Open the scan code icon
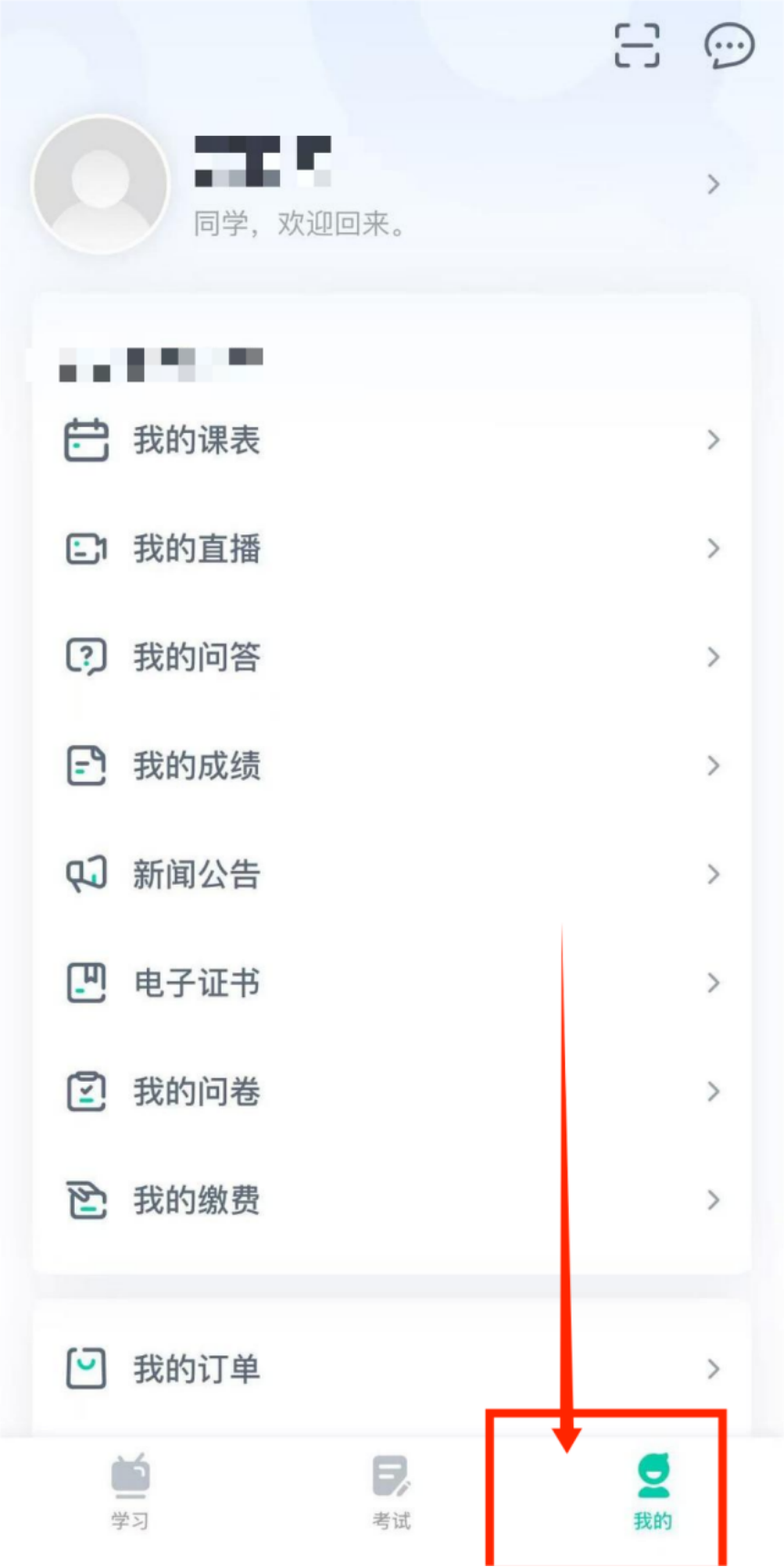Screen dimensions: 784x1567 (x=636, y=46)
